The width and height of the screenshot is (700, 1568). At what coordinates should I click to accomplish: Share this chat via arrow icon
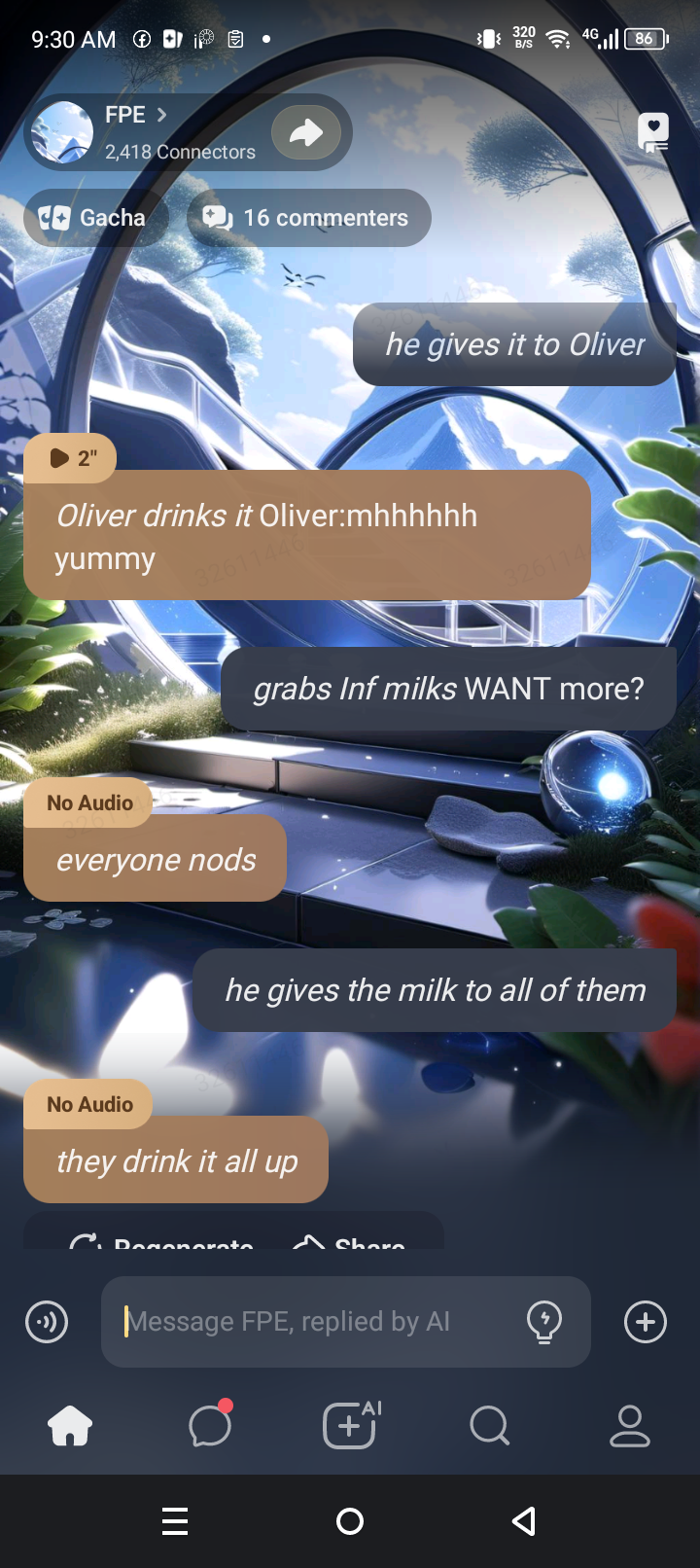tap(306, 132)
